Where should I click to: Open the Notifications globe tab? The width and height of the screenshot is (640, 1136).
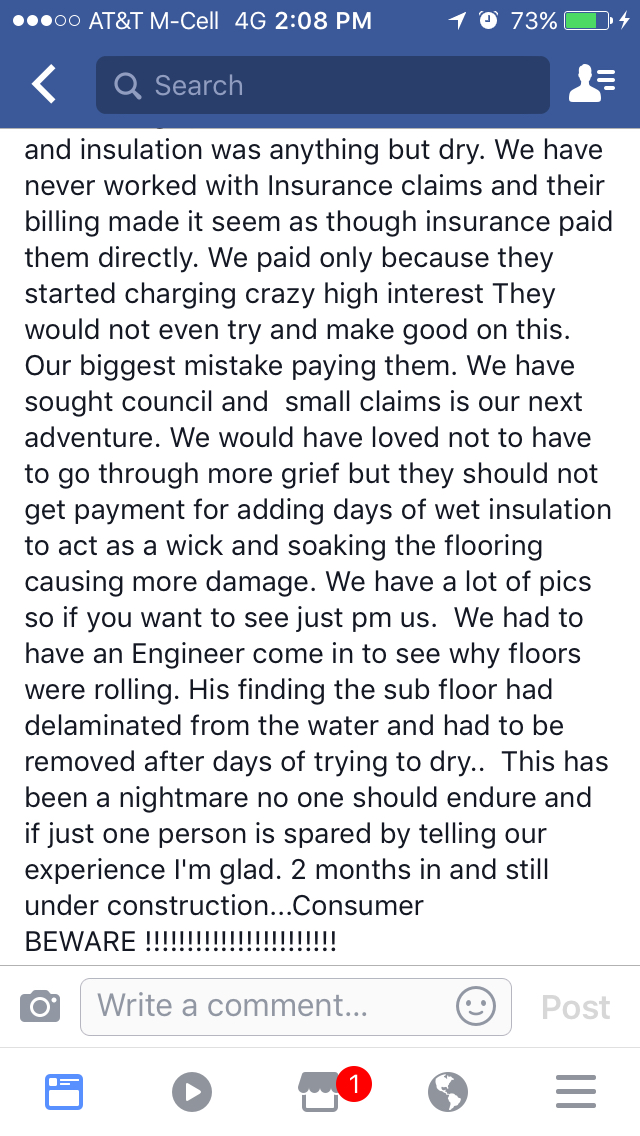tap(448, 1092)
